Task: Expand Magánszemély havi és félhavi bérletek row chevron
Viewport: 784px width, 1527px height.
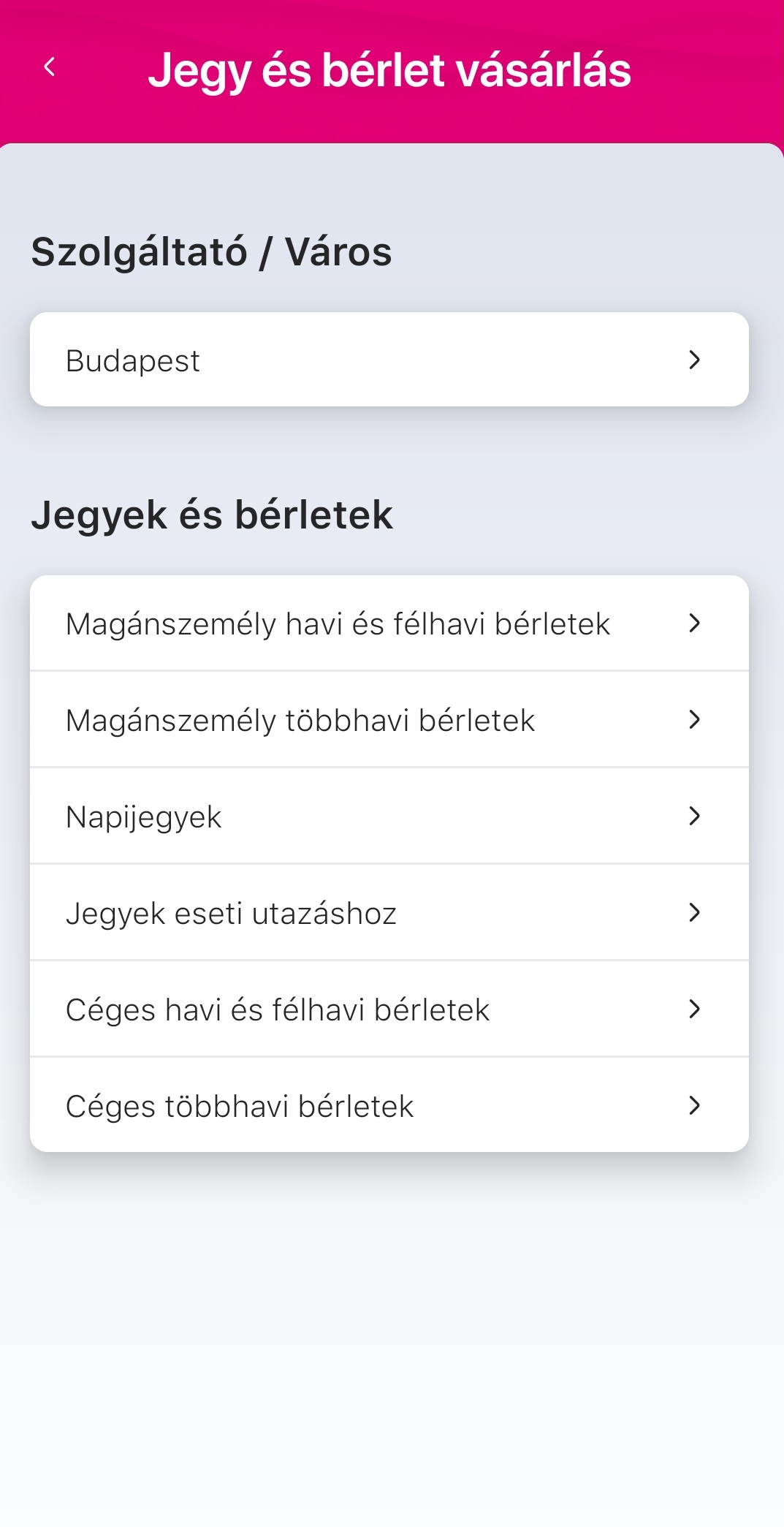Action: coord(696,624)
